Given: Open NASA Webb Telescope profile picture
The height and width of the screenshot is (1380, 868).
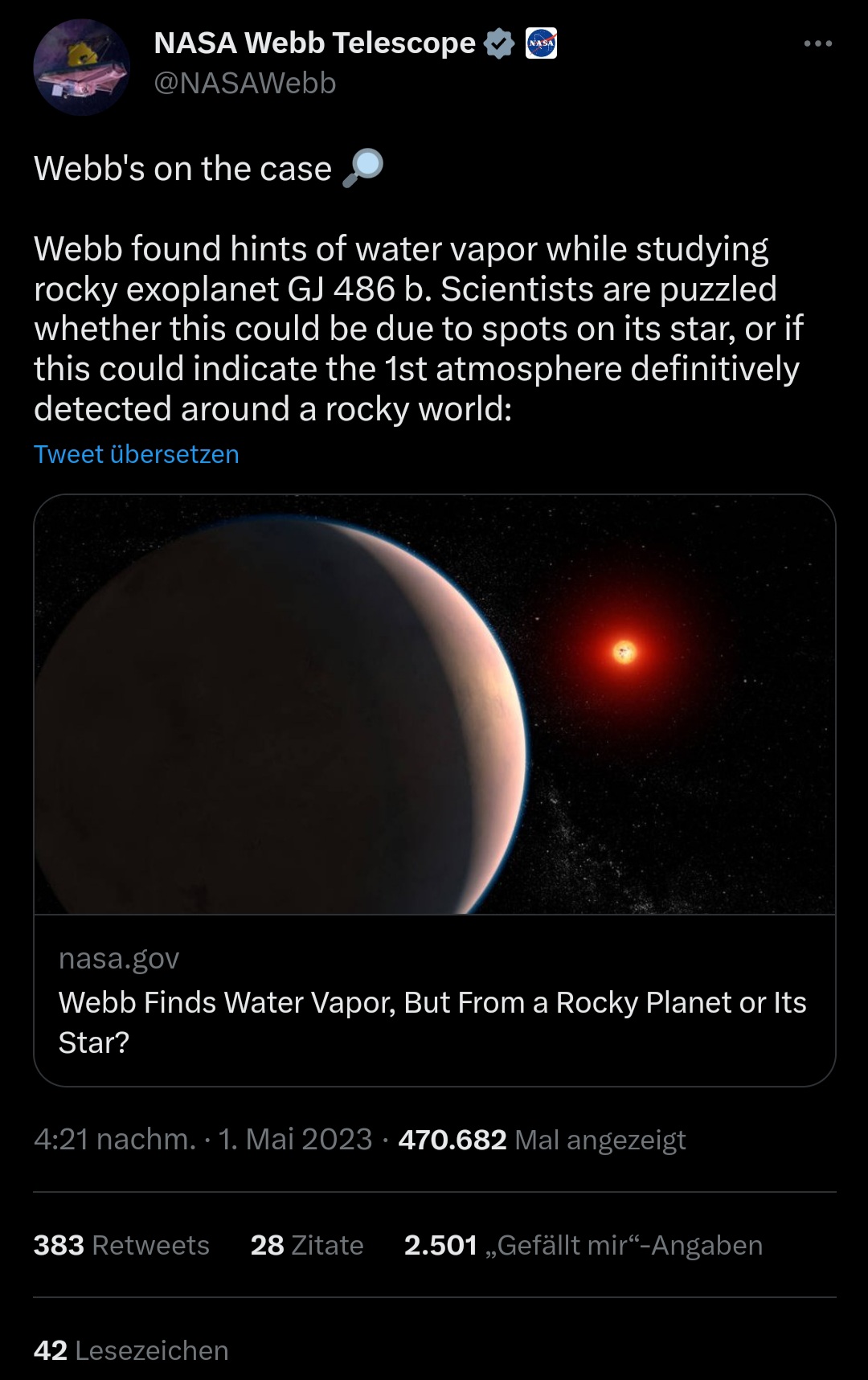Looking at the screenshot, I should (81, 68).
